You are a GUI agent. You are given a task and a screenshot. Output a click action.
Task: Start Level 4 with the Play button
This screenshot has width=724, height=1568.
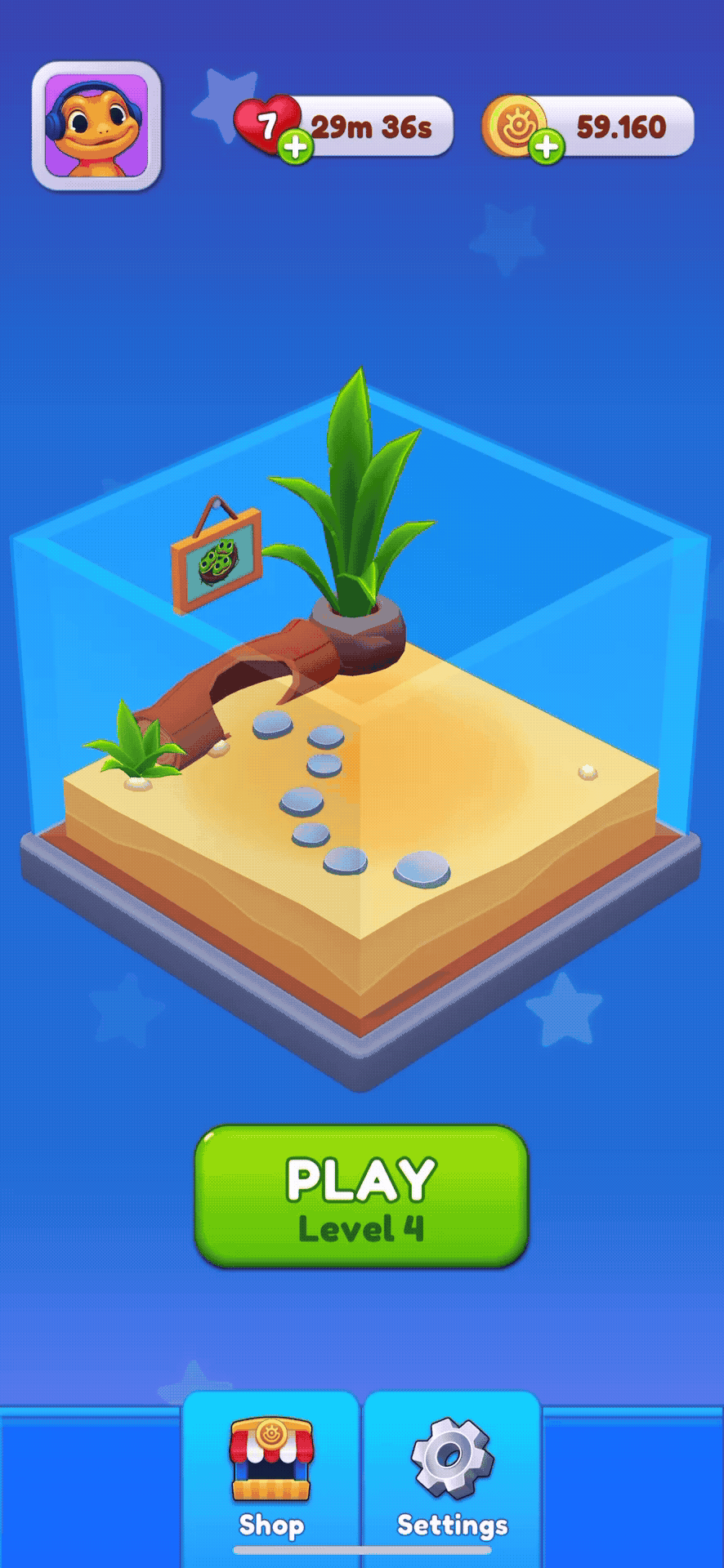[x=361, y=1196]
